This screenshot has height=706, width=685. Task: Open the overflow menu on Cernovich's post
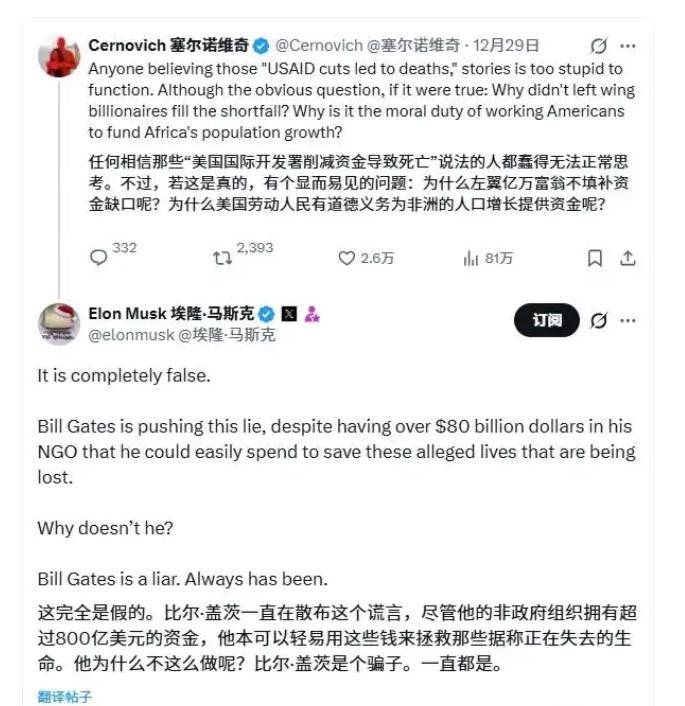(x=627, y=46)
